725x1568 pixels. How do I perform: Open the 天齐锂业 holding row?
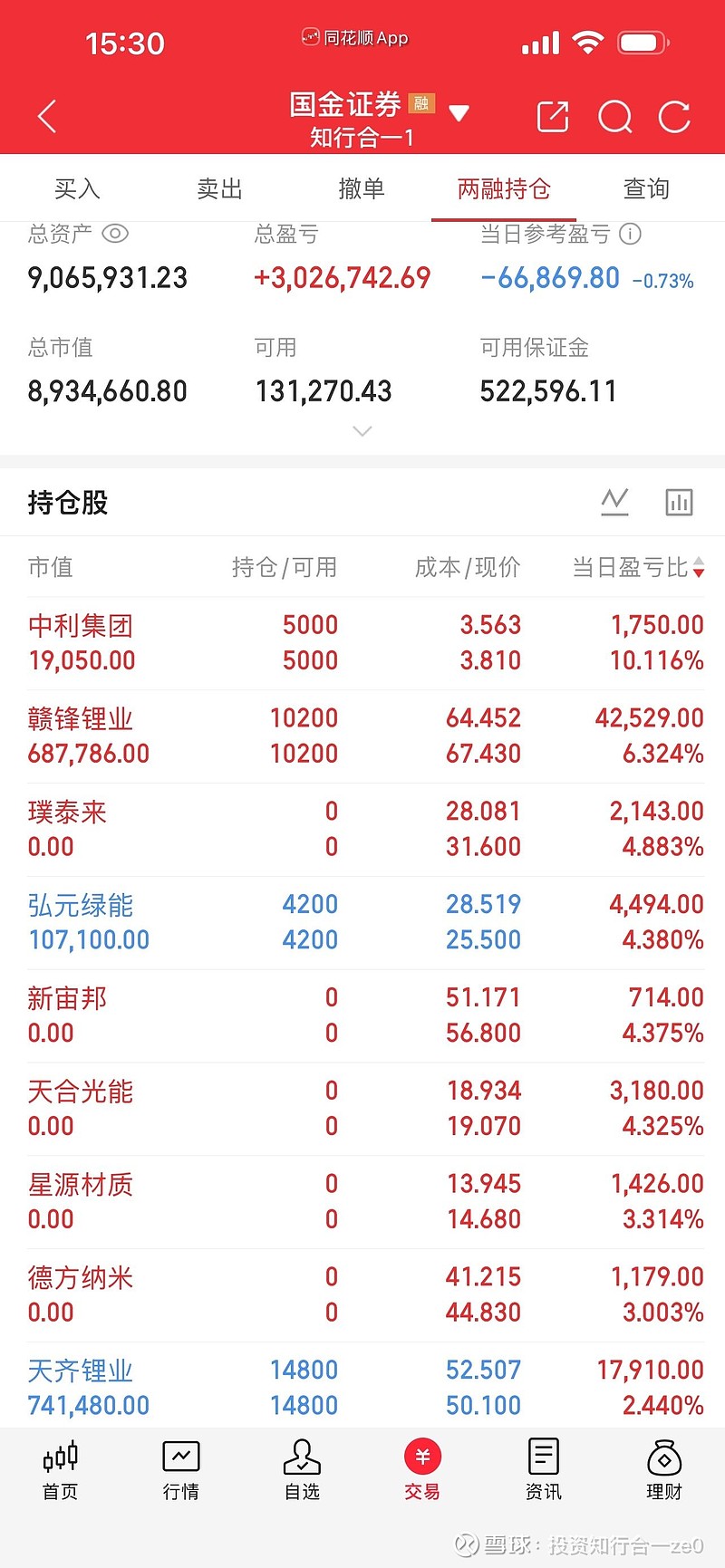pos(362,1387)
